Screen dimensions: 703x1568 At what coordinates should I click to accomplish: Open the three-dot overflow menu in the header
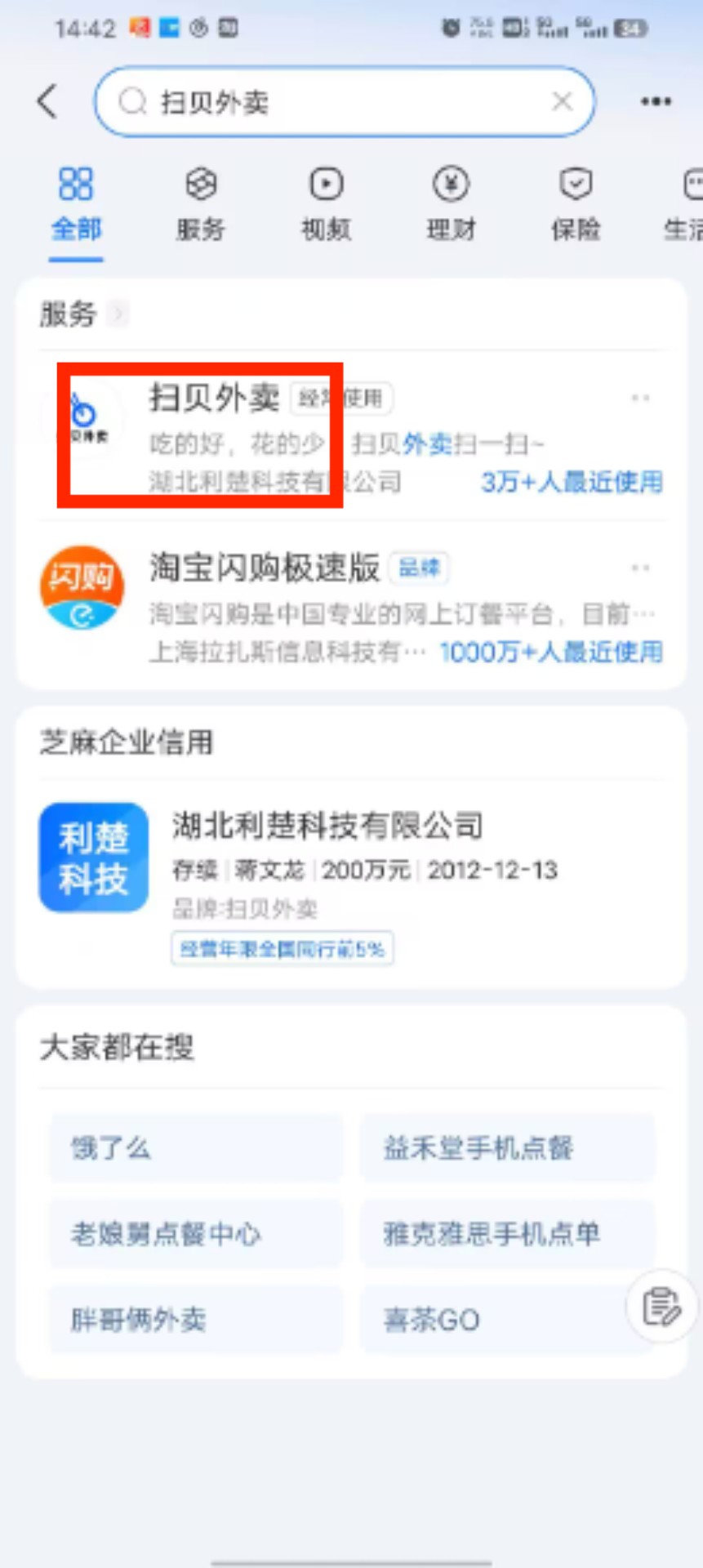656,101
